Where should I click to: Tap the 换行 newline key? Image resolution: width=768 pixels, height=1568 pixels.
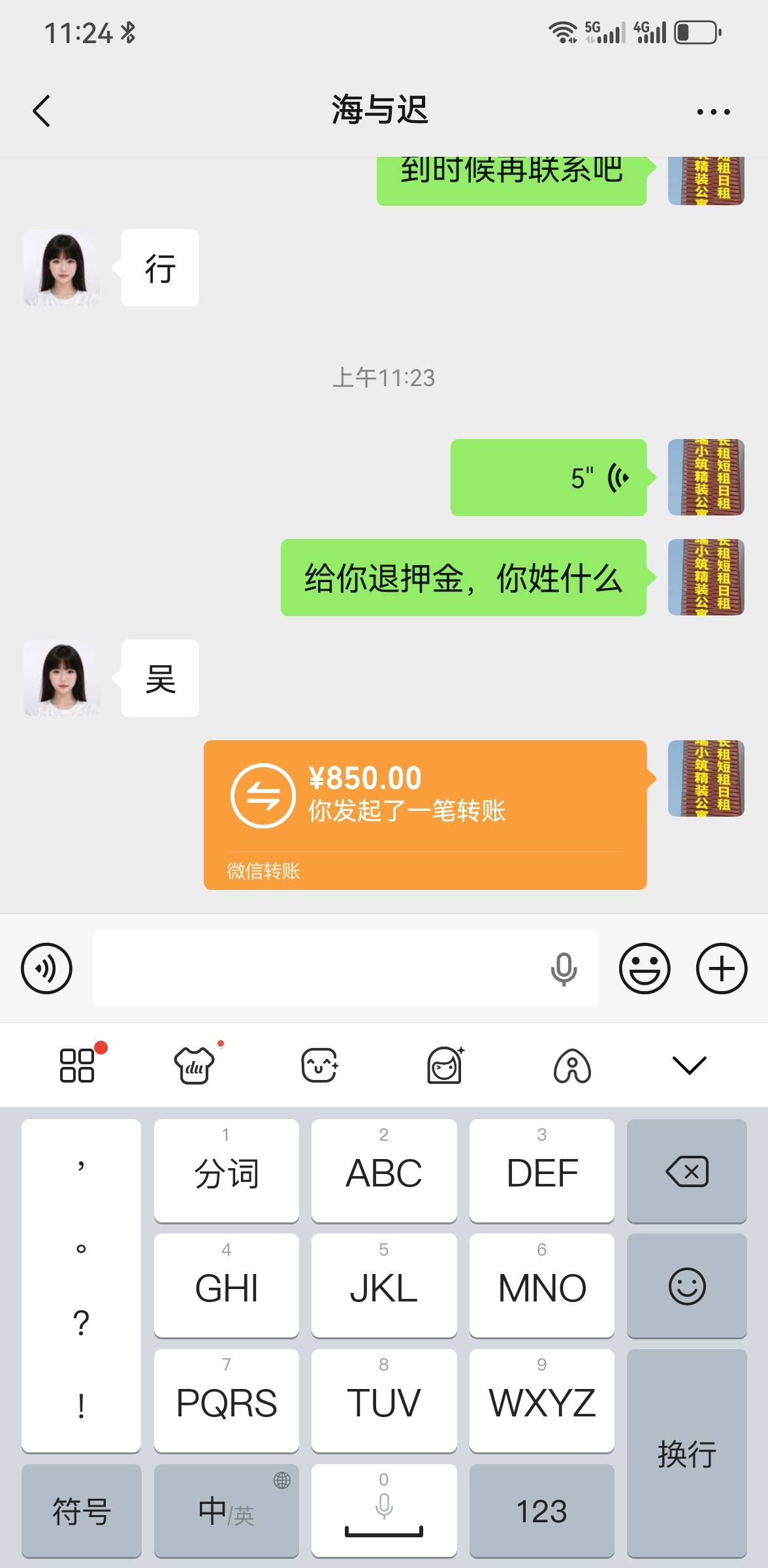(686, 1454)
